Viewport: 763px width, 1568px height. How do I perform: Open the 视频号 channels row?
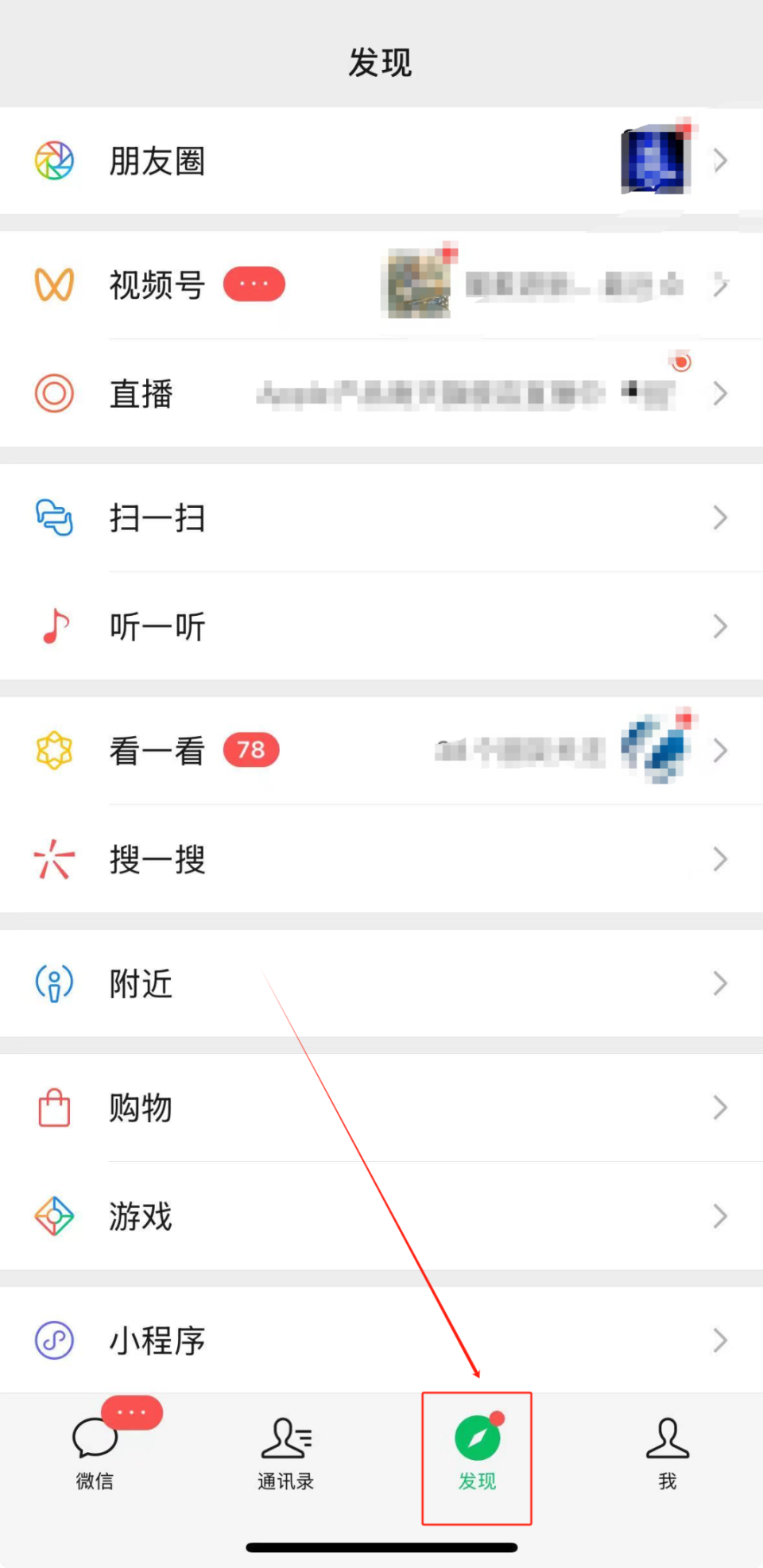click(x=157, y=285)
